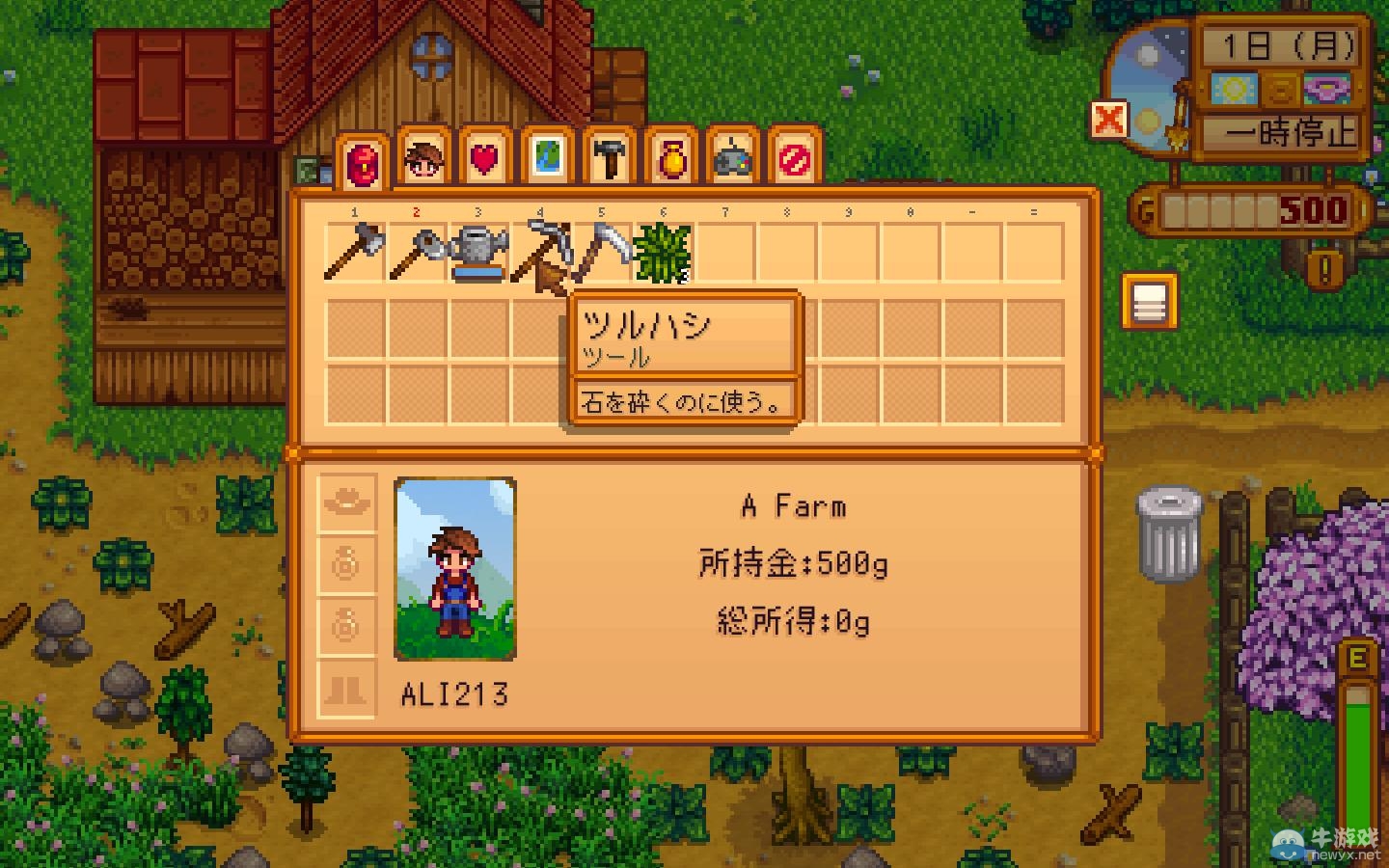Image resolution: width=1389 pixels, height=868 pixels.
Task: Tap the boots equipment slot
Action: pyautogui.click(x=345, y=689)
